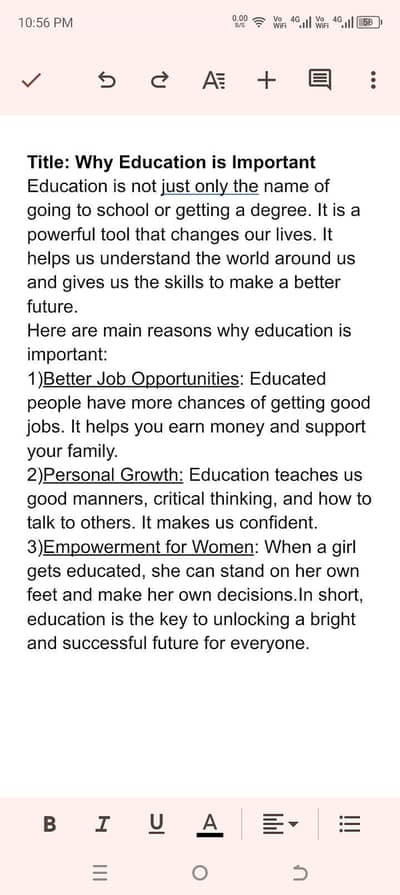Viewport: 400px width, 895px height.
Task: Open recent apps from navigation bar
Action: pos(100,873)
